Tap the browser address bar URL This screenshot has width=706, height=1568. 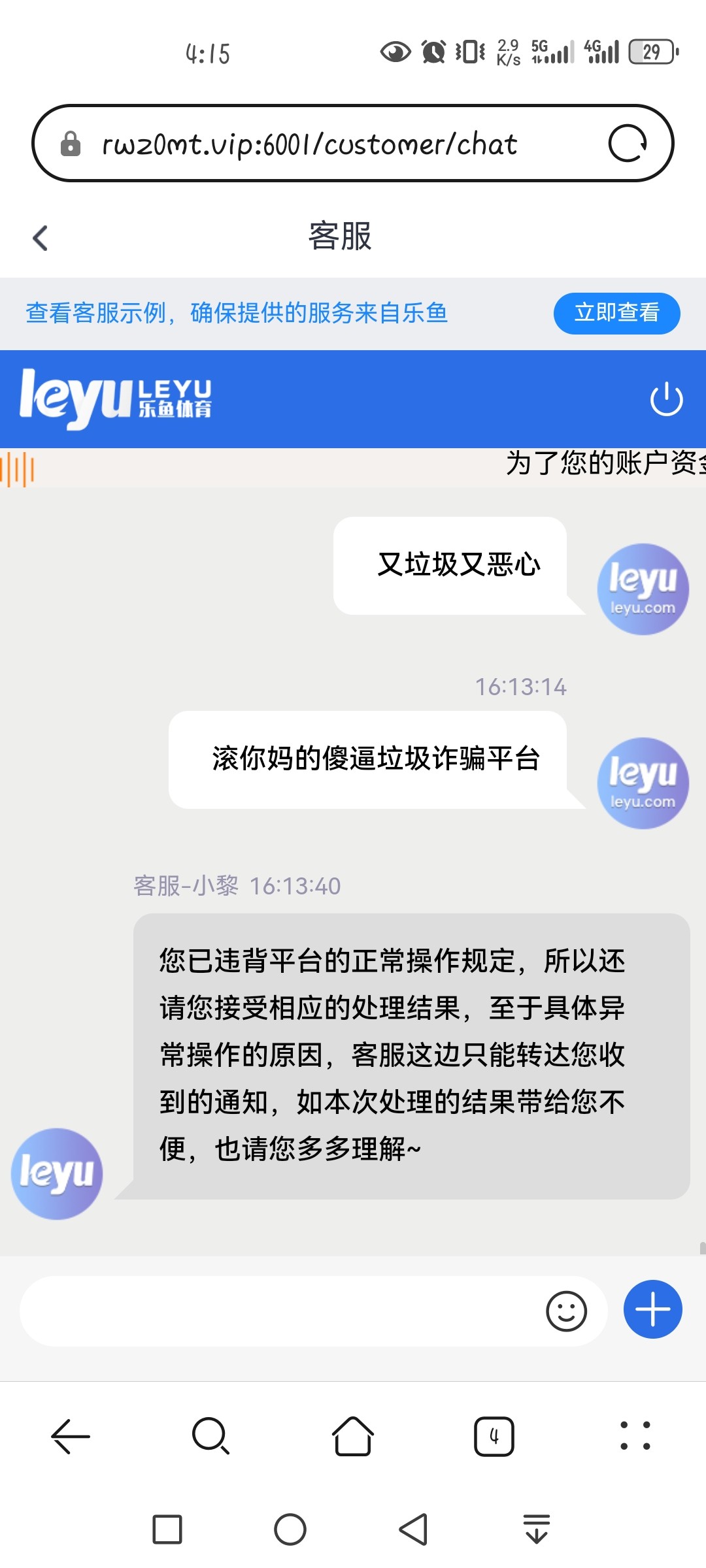[x=310, y=144]
